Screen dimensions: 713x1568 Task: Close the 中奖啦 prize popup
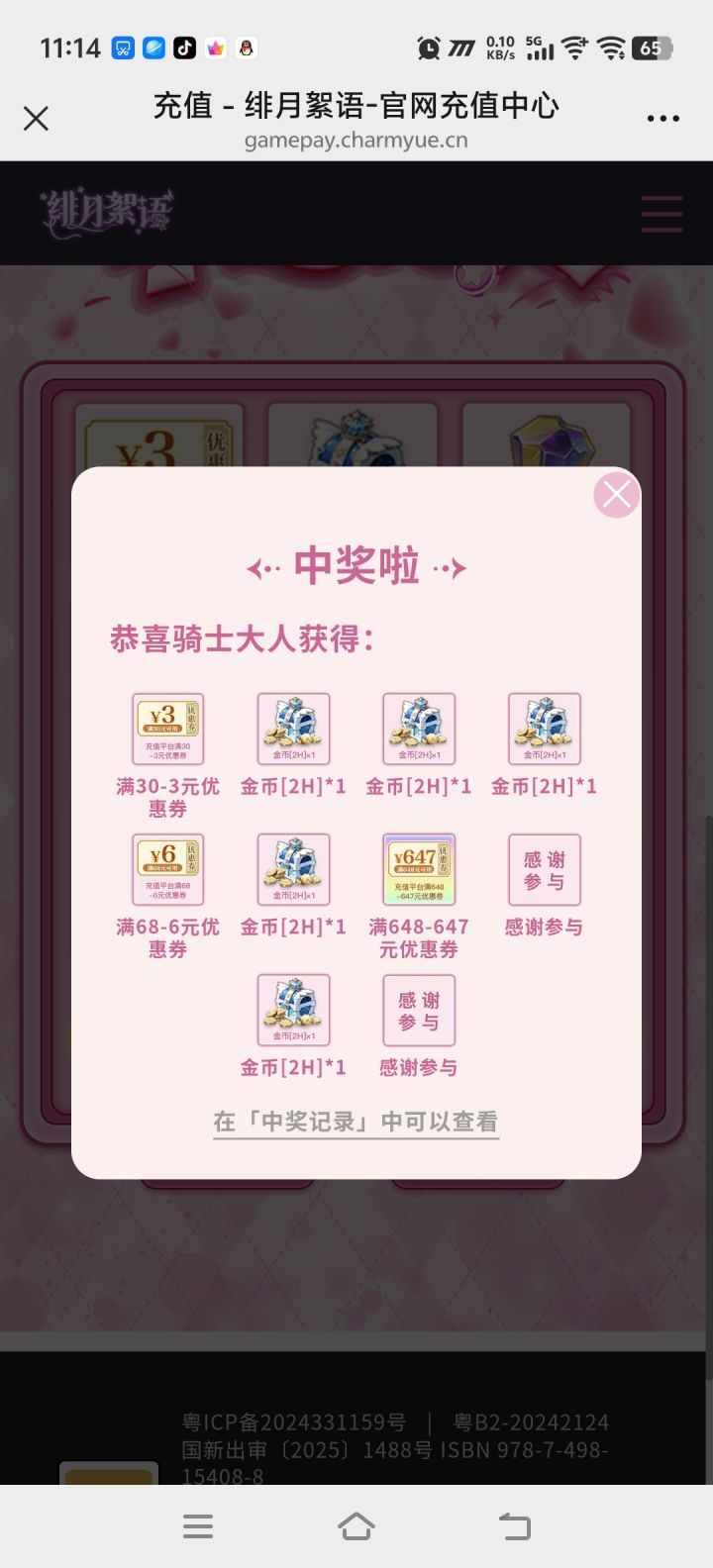[616, 494]
